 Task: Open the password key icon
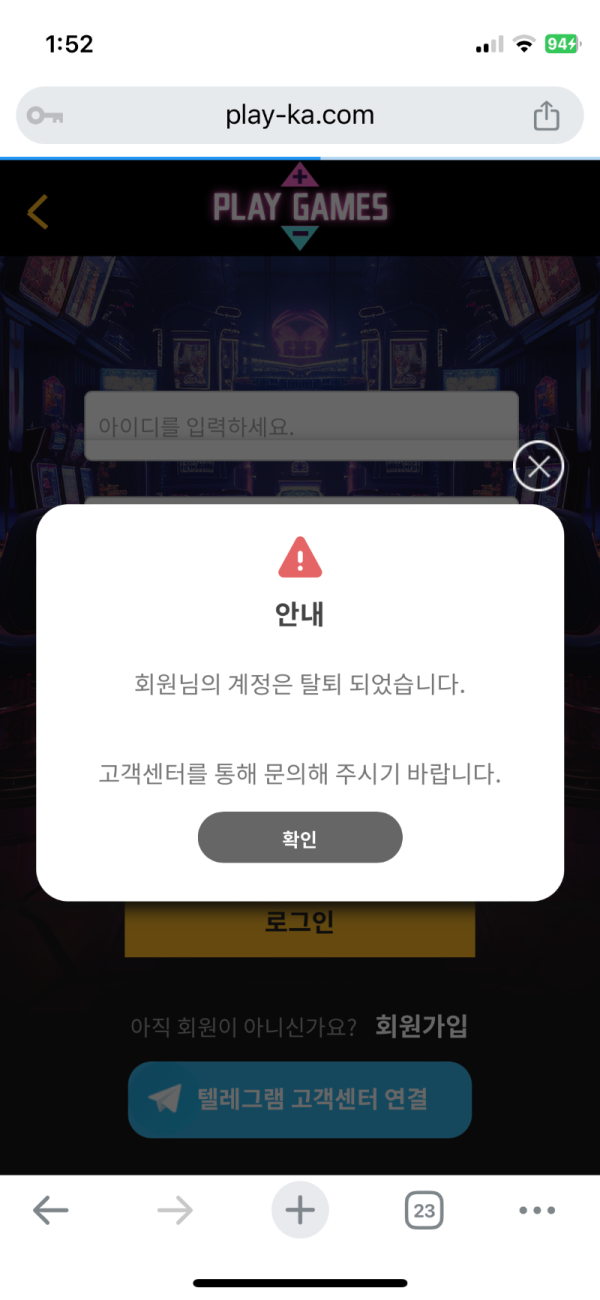coord(45,116)
